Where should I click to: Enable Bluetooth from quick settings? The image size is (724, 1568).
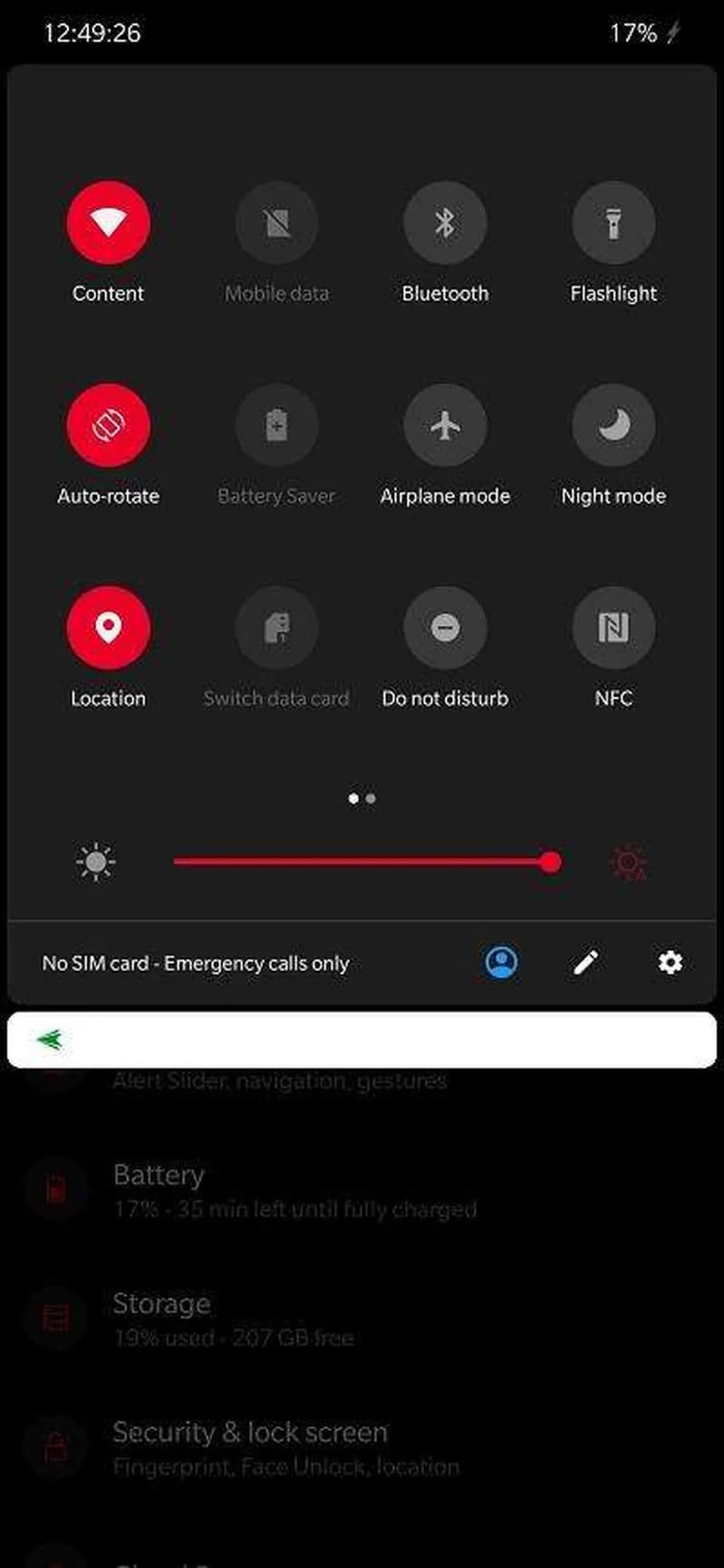(x=445, y=223)
